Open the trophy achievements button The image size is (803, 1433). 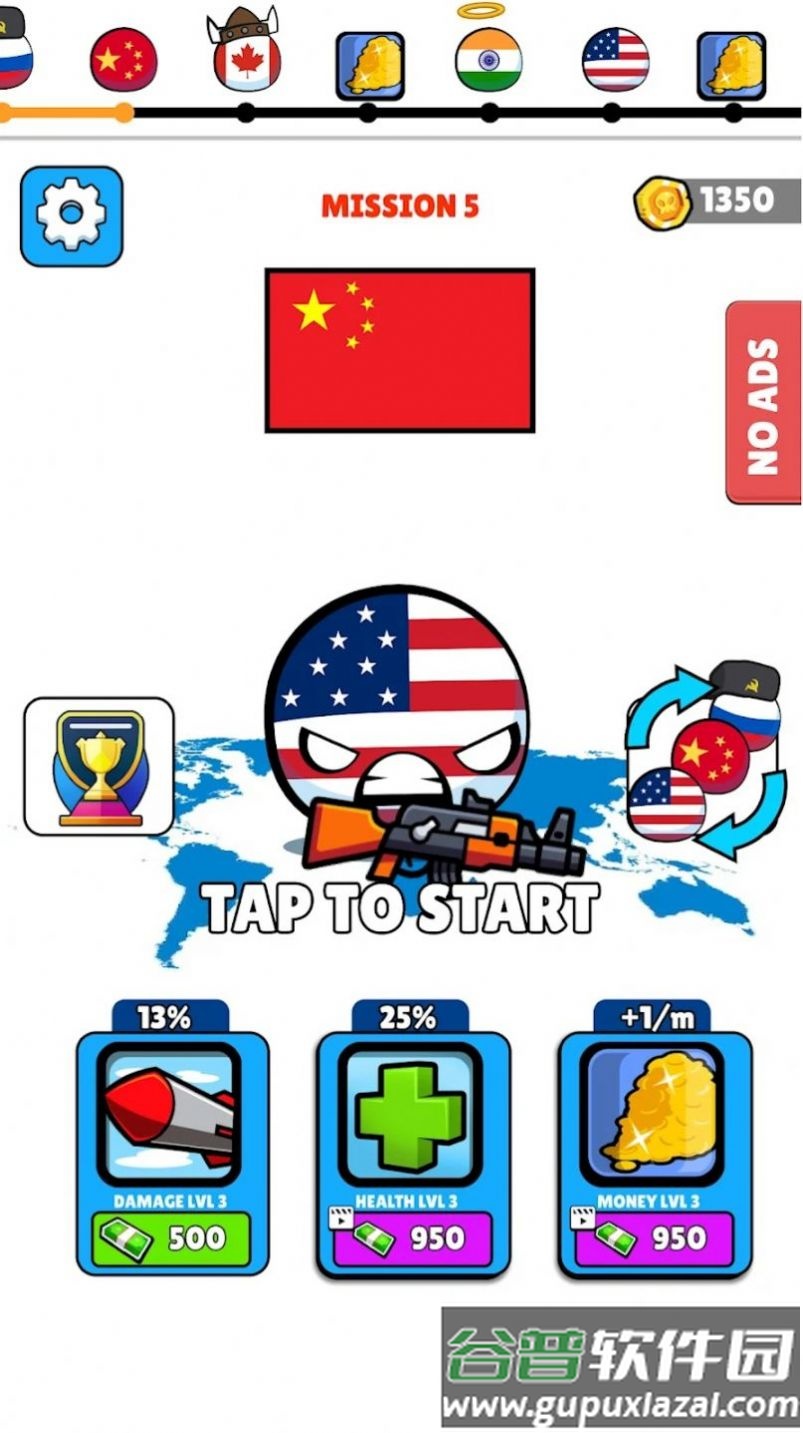98,766
